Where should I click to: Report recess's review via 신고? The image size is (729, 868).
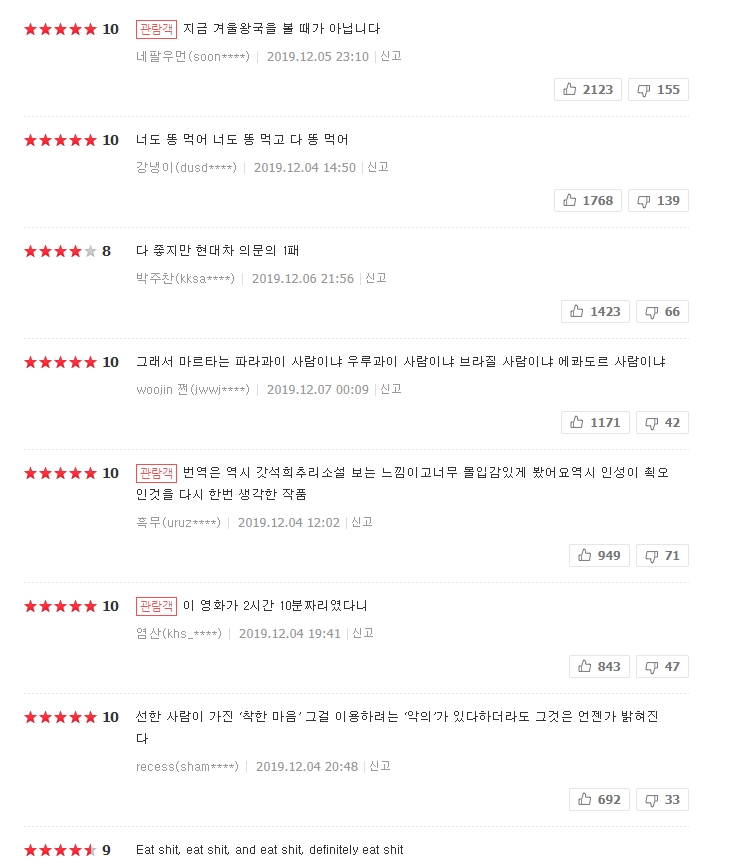coord(379,767)
